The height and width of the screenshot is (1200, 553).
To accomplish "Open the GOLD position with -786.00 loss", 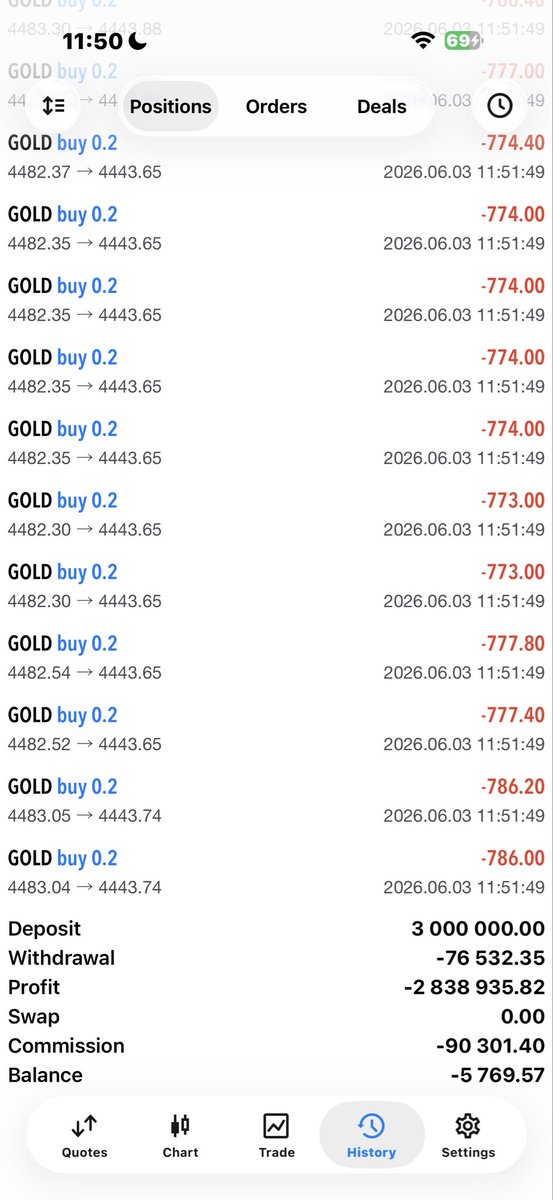I will 276,872.
